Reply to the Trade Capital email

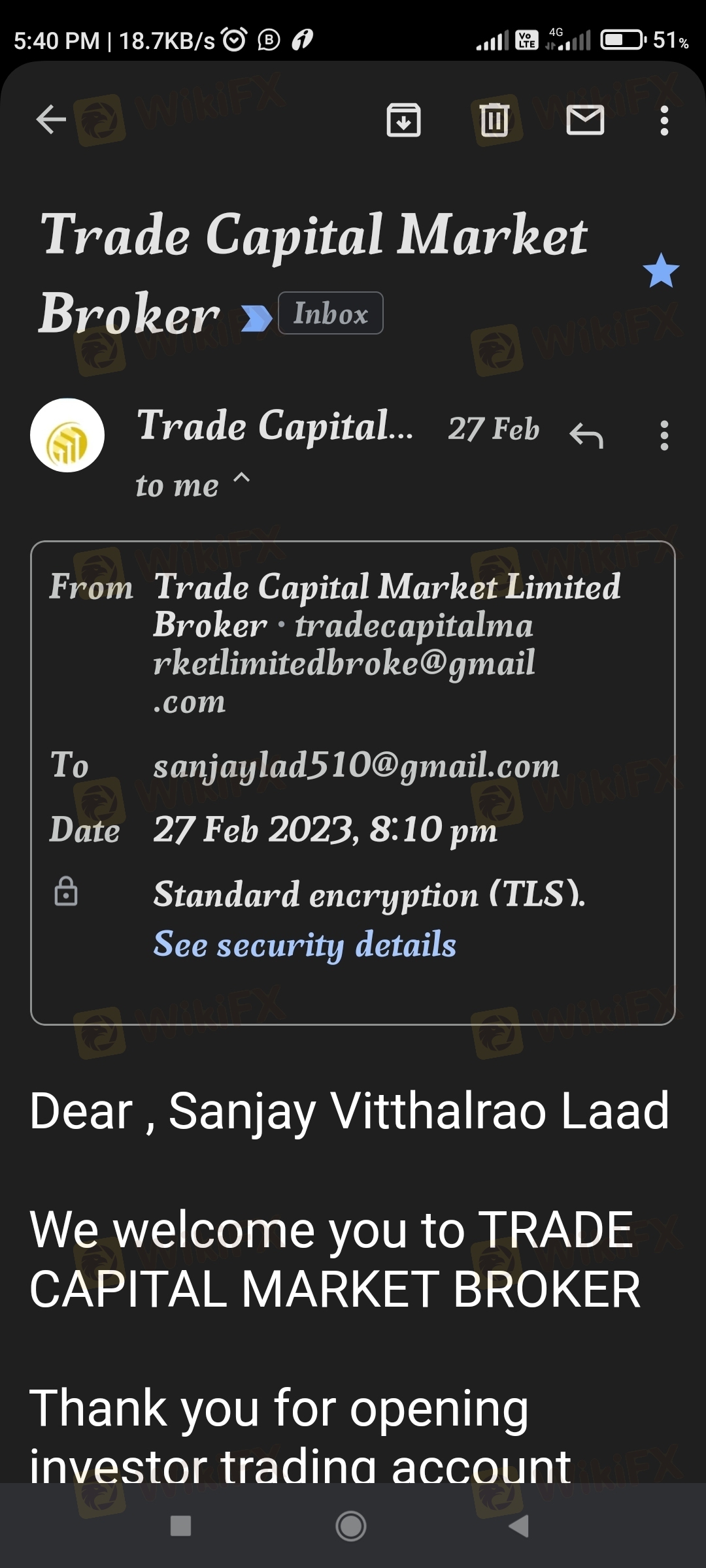586,436
